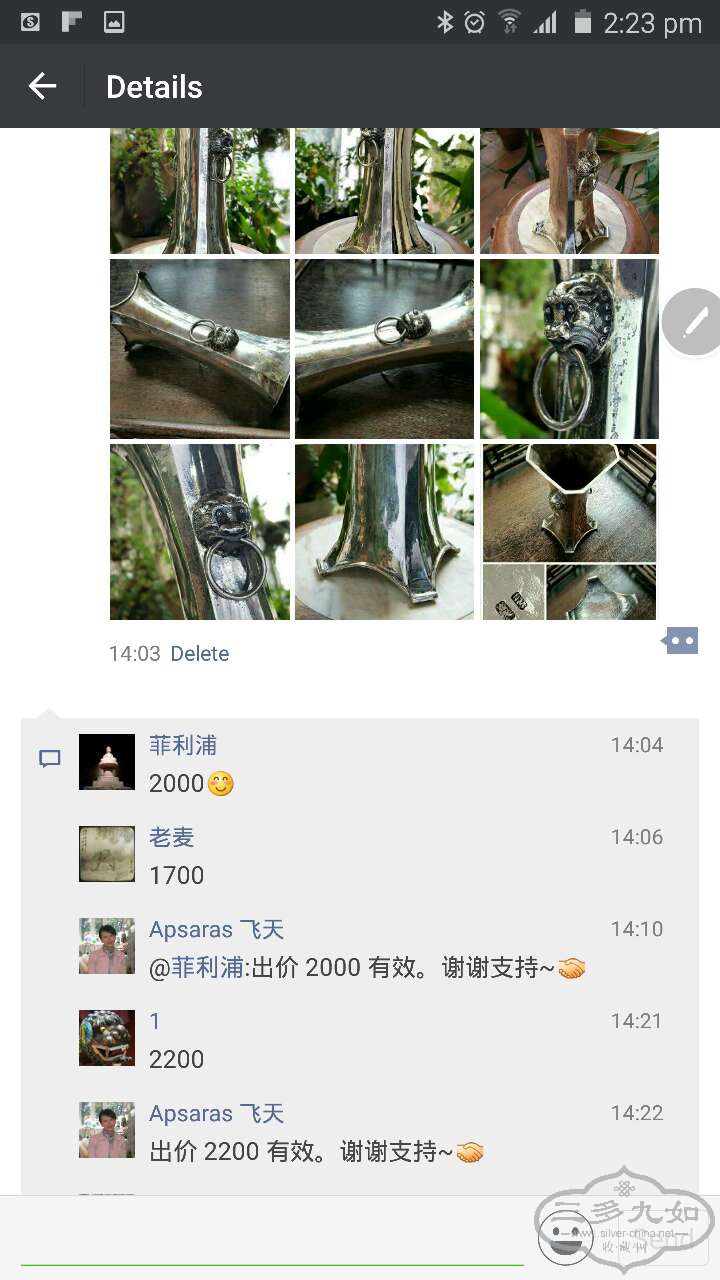This screenshot has height=1280, width=720.
Task: Tap the floating pencil edit button
Action: point(693,322)
